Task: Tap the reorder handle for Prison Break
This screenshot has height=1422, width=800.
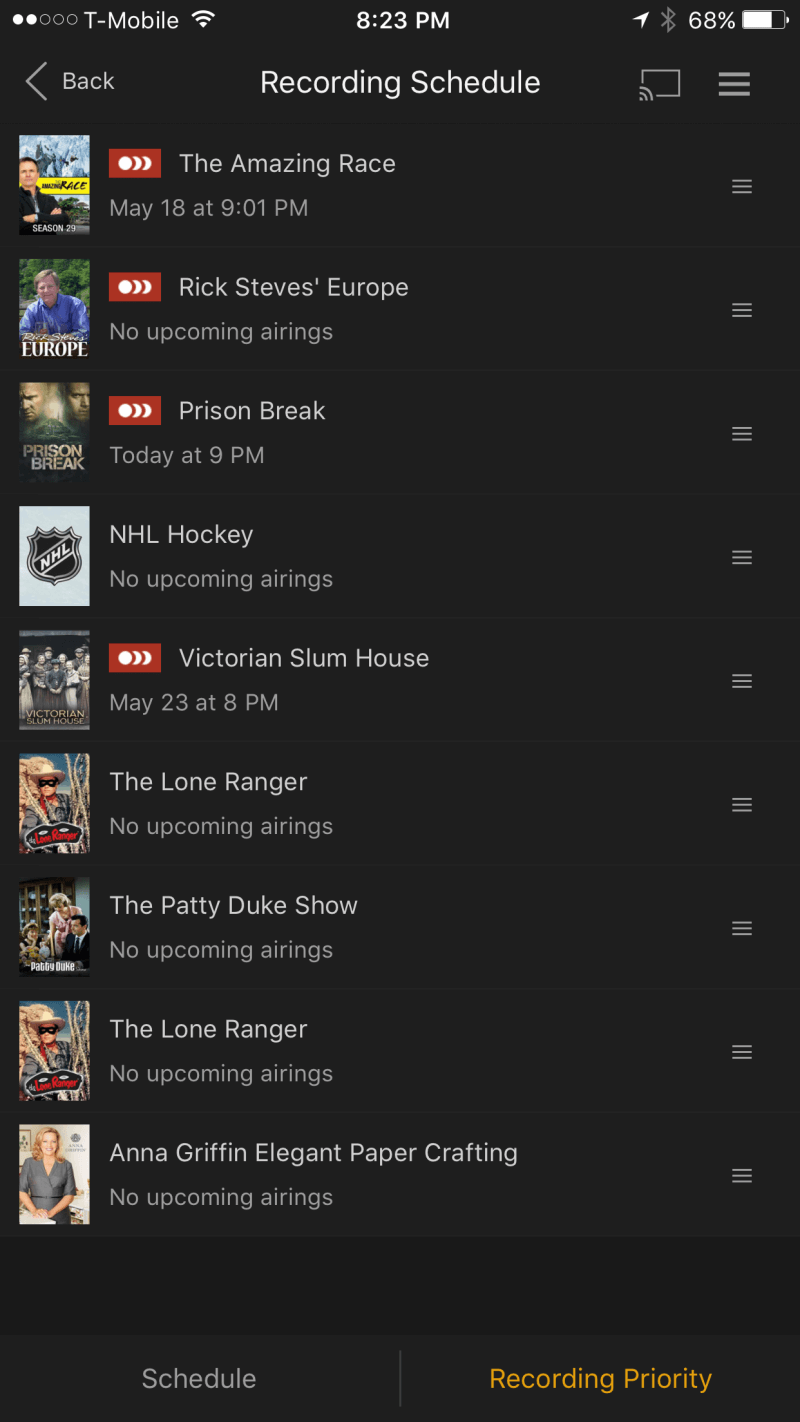Action: point(742,434)
